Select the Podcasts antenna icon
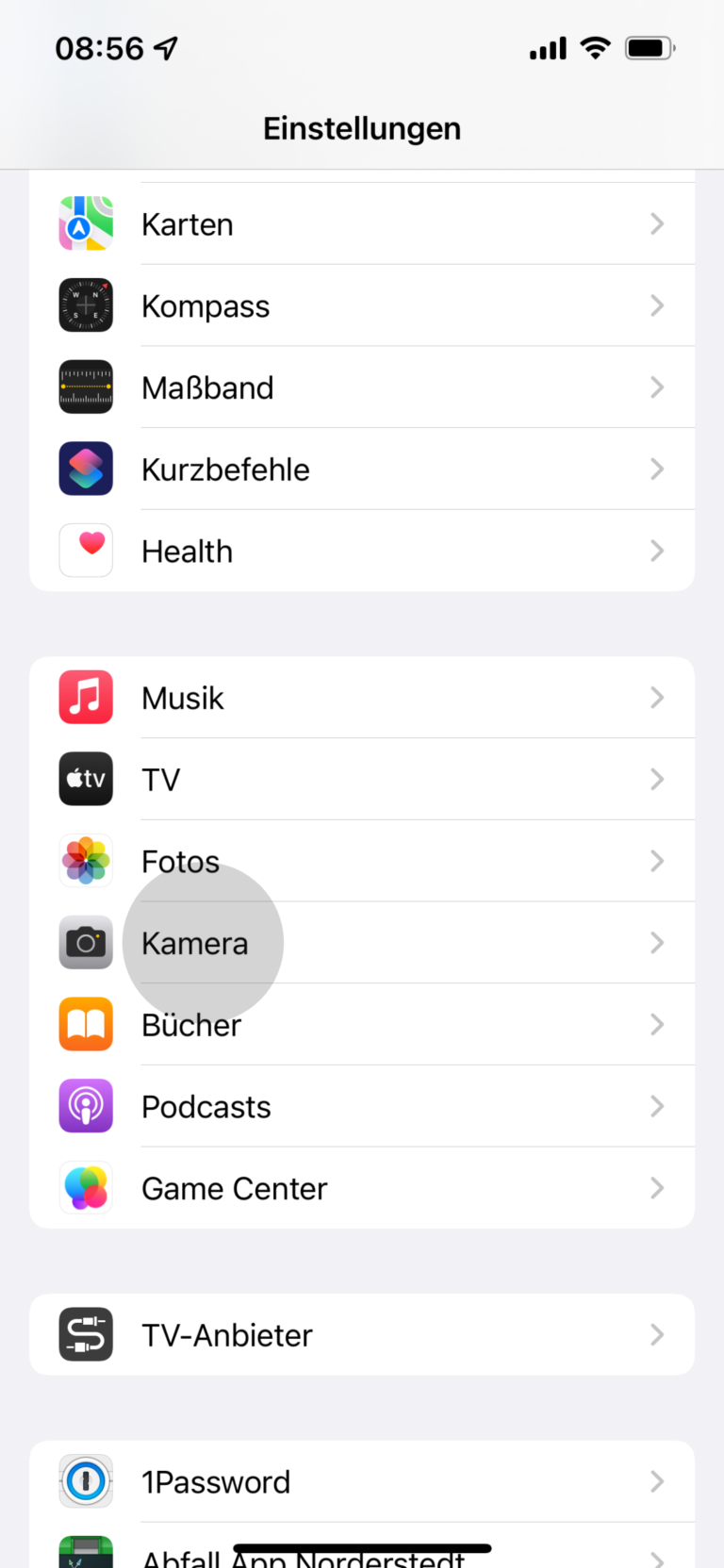724x1568 pixels. tap(86, 1106)
